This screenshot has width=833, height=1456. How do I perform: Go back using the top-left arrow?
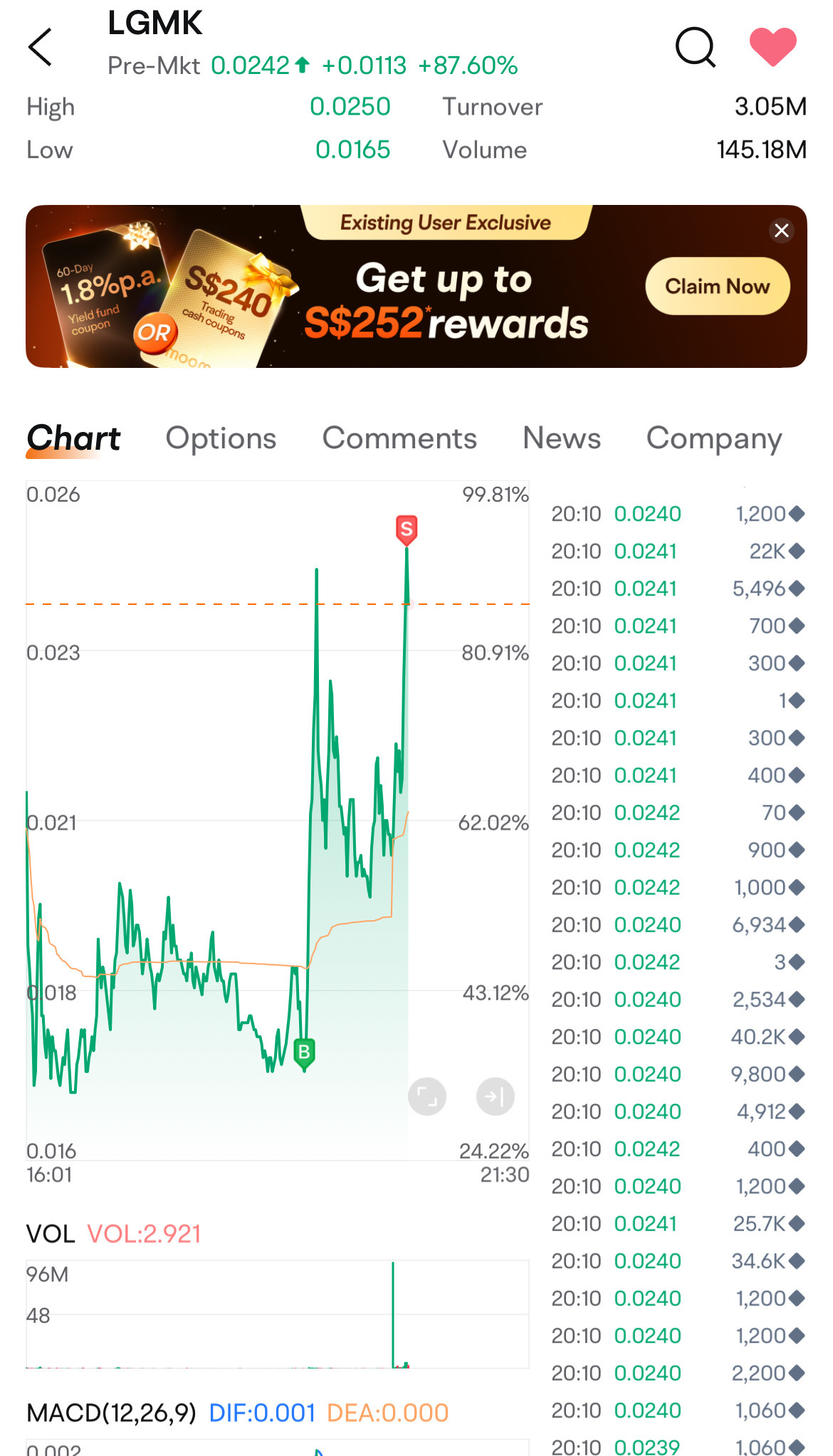[40, 47]
